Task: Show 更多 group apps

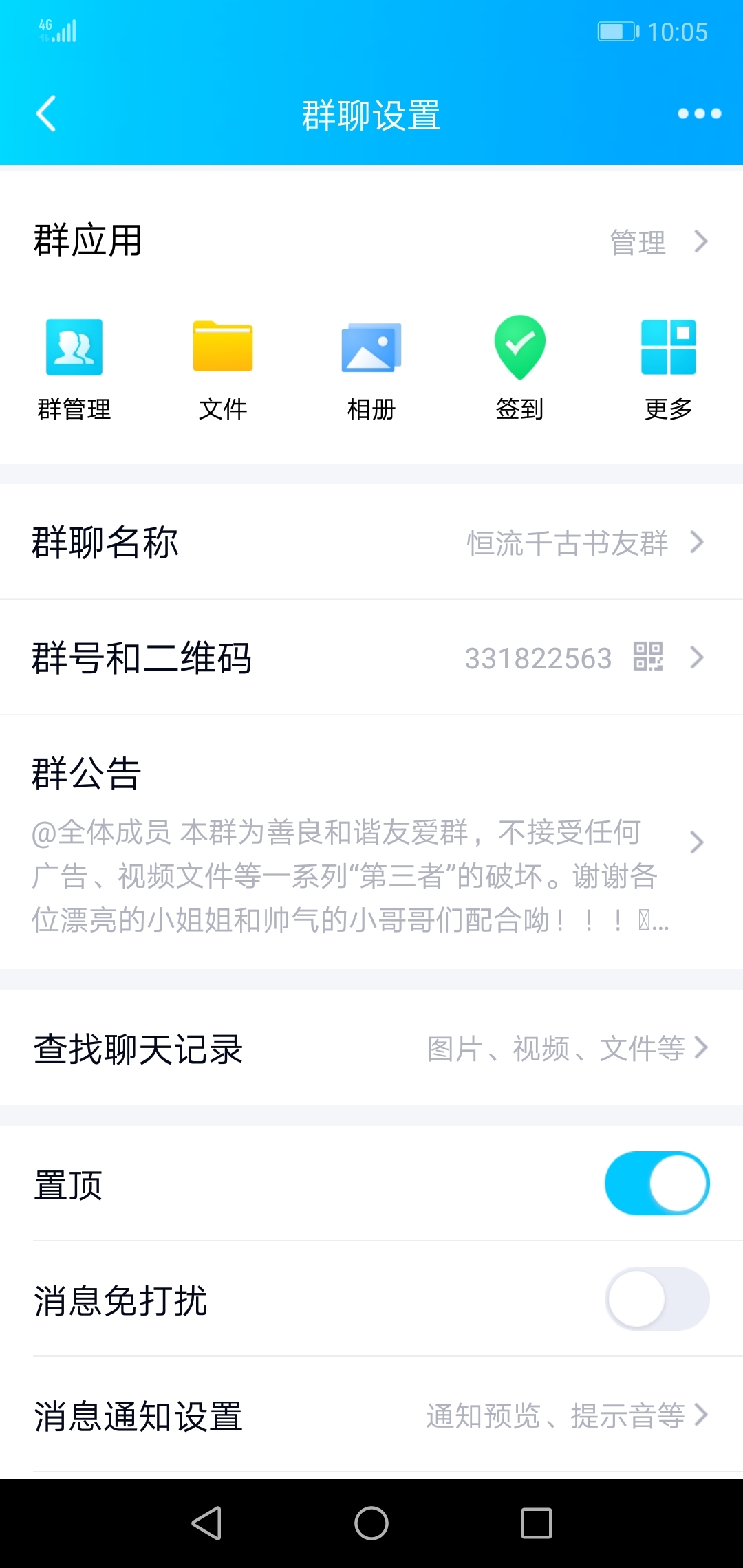Action: 669,369
